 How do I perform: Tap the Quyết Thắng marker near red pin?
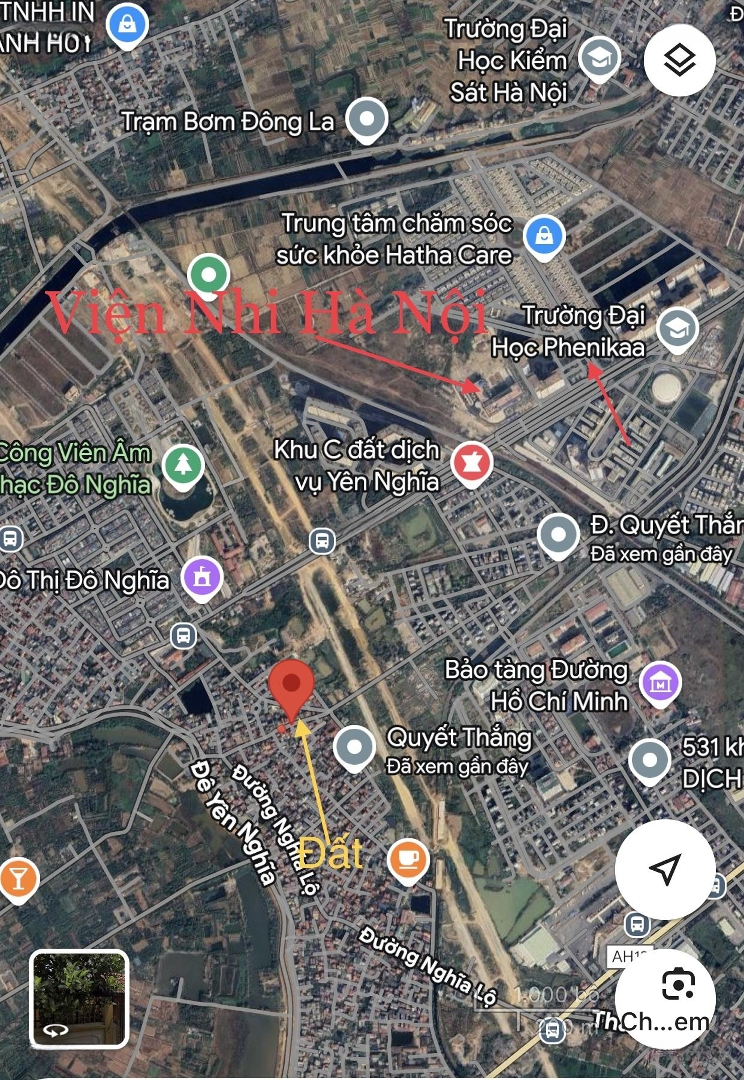point(354,747)
